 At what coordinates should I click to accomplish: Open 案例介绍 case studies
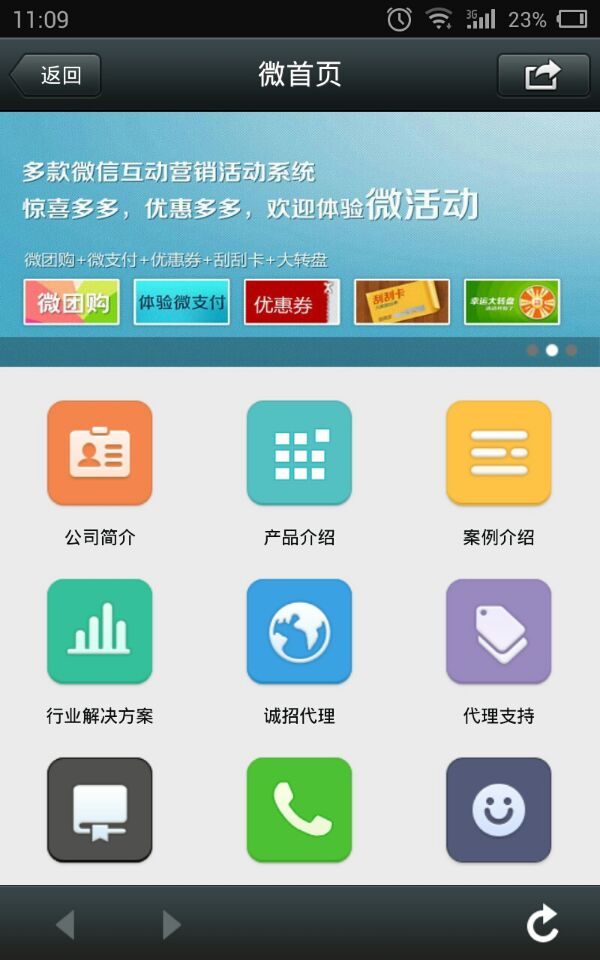click(x=498, y=453)
